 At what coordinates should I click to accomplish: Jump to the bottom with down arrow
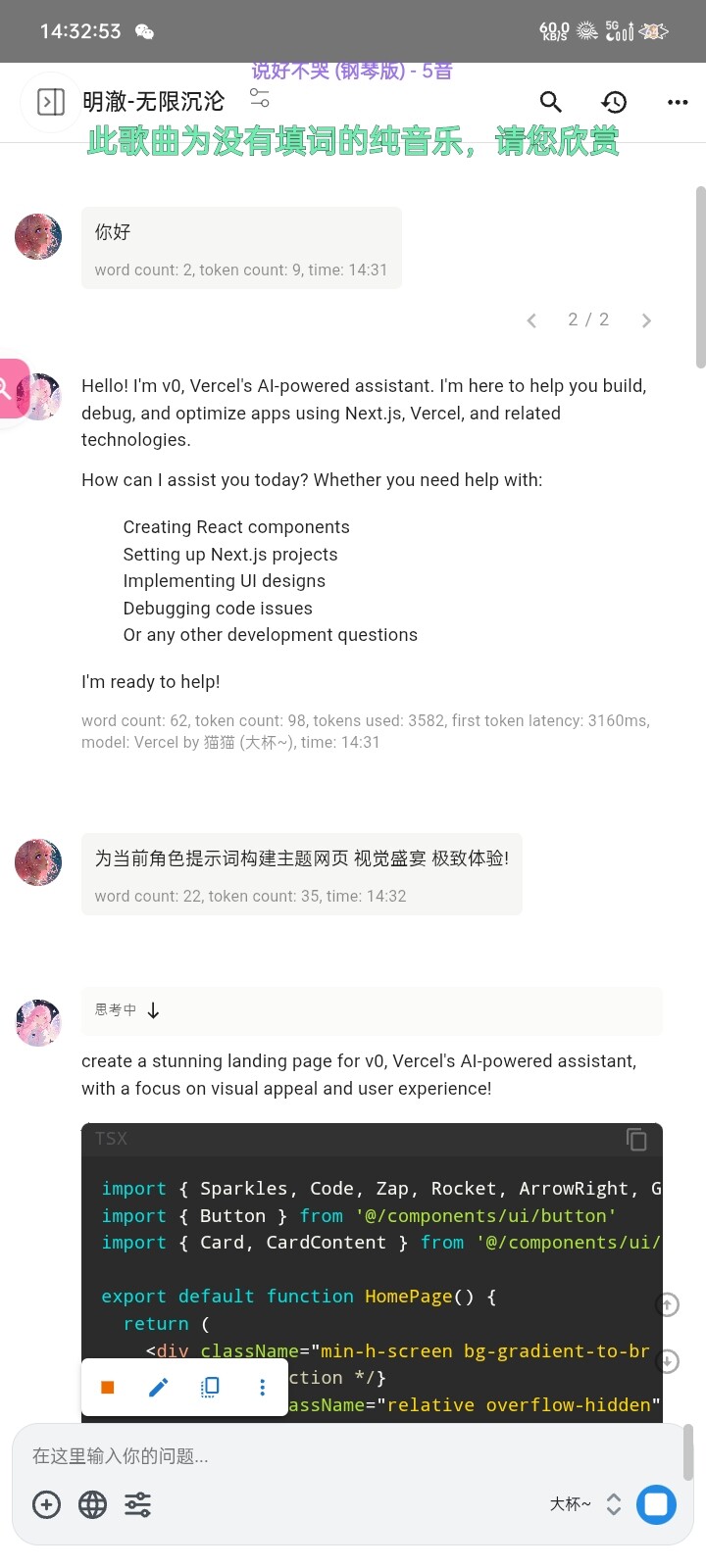tap(667, 1361)
